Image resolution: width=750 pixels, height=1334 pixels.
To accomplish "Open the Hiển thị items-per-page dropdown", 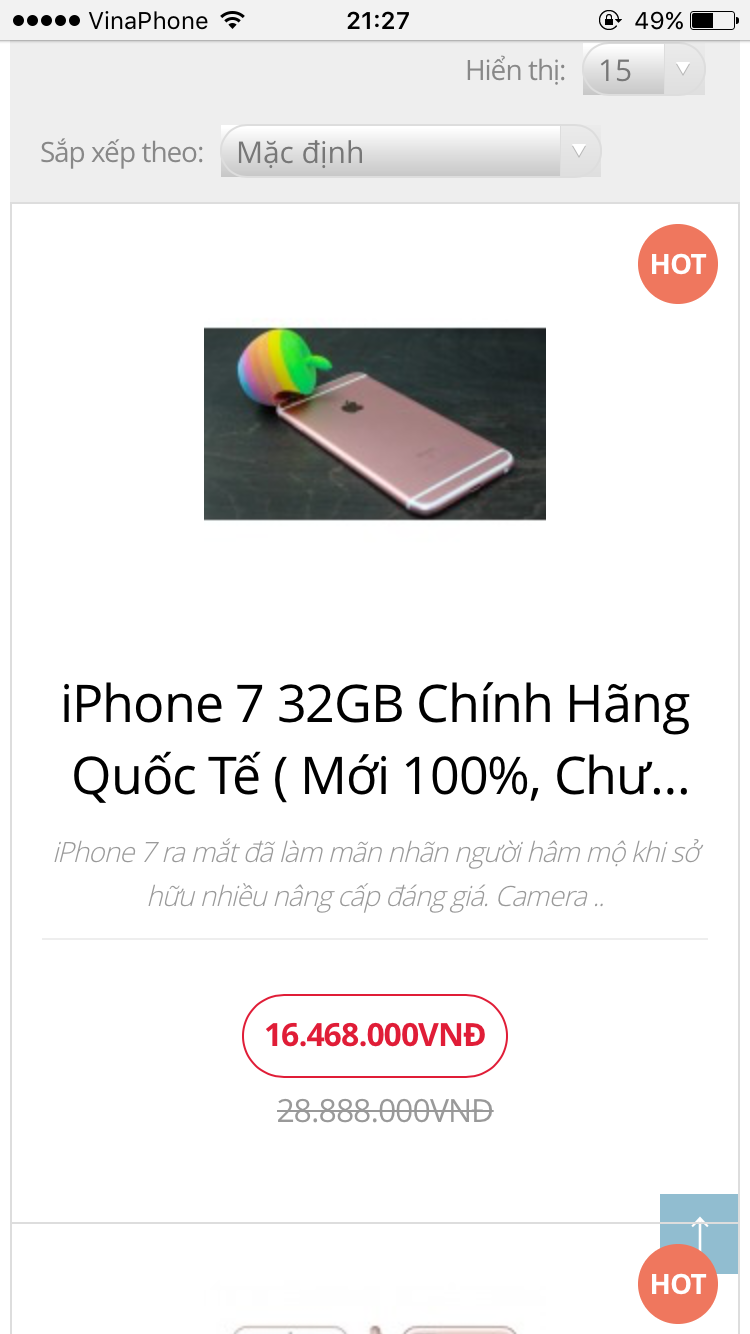I will tap(643, 70).
